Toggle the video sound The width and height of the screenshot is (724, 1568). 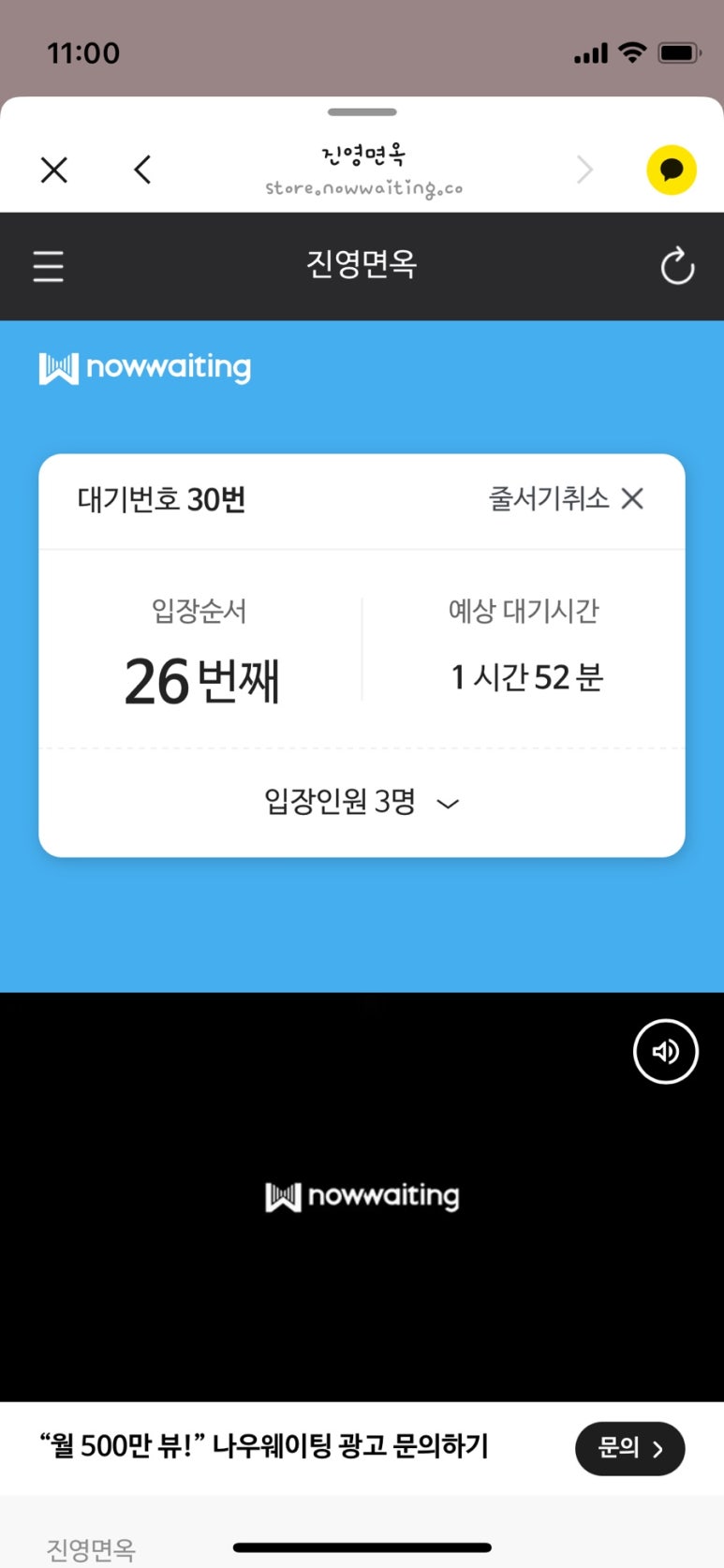[x=665, y=1052]
